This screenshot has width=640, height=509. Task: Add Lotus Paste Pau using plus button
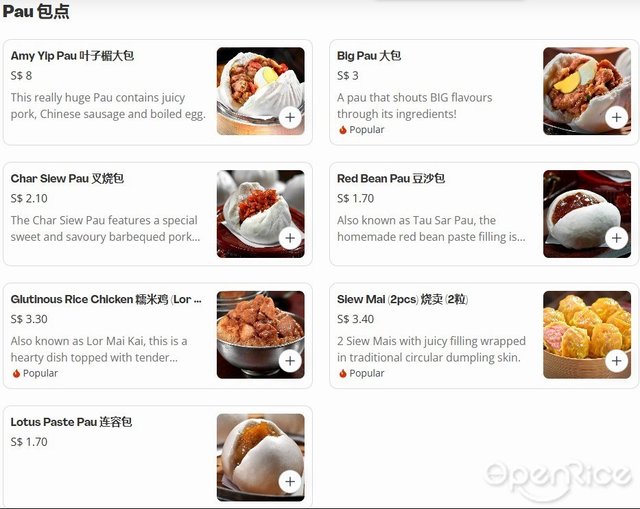pos(290,481)
